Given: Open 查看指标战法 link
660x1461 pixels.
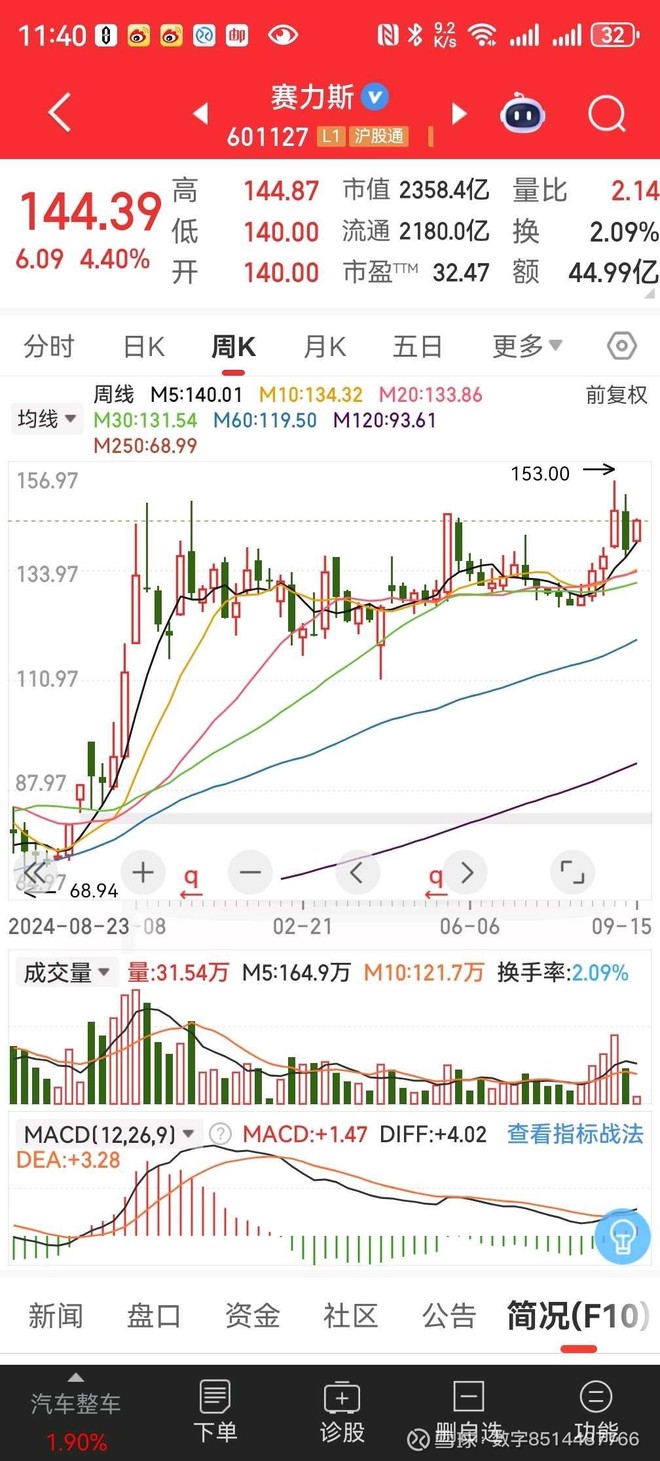Looking at the screenshot, I should click(x=575, y=1134).
